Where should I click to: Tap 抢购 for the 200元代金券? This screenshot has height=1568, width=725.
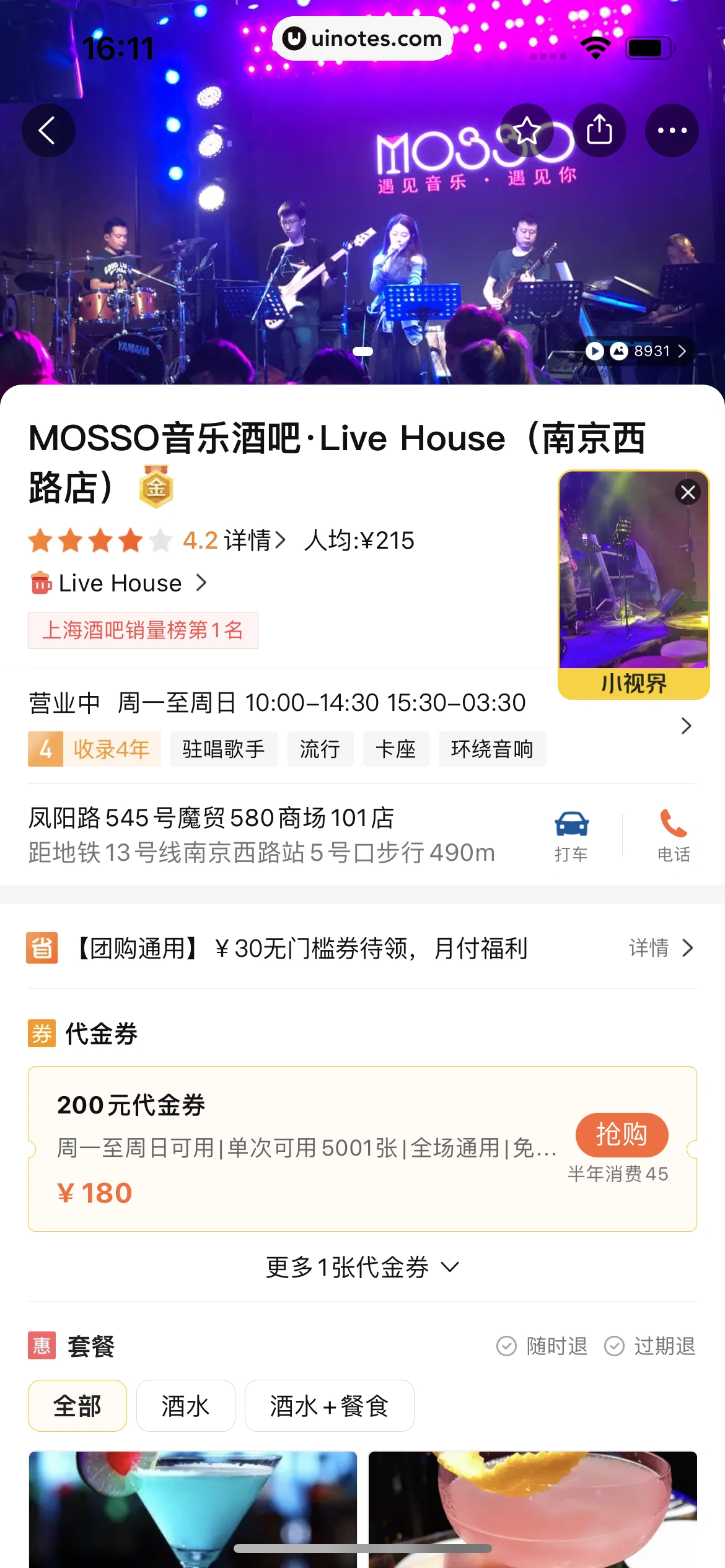[622, 1135]
